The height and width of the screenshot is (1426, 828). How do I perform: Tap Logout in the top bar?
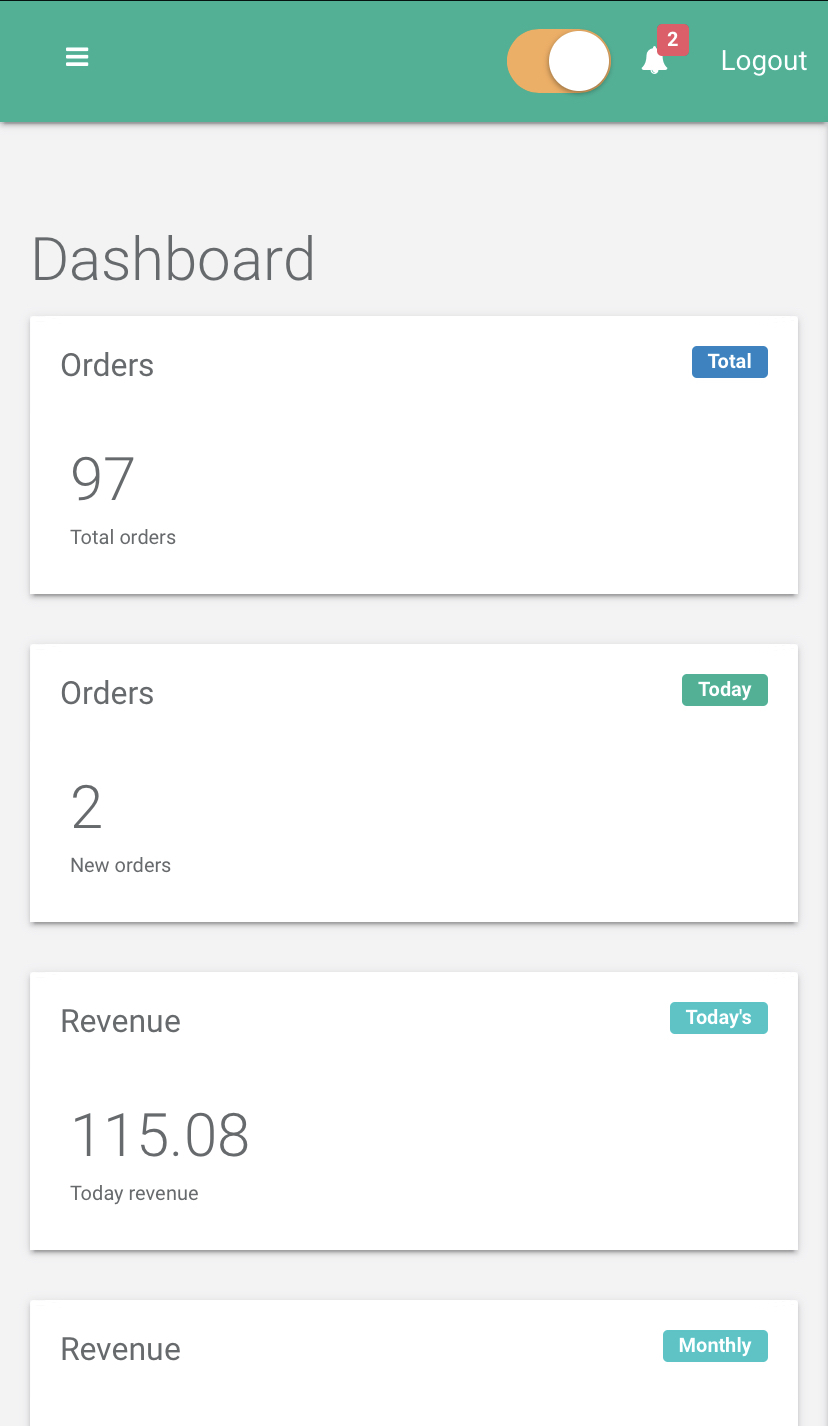(x=763, y=61)
